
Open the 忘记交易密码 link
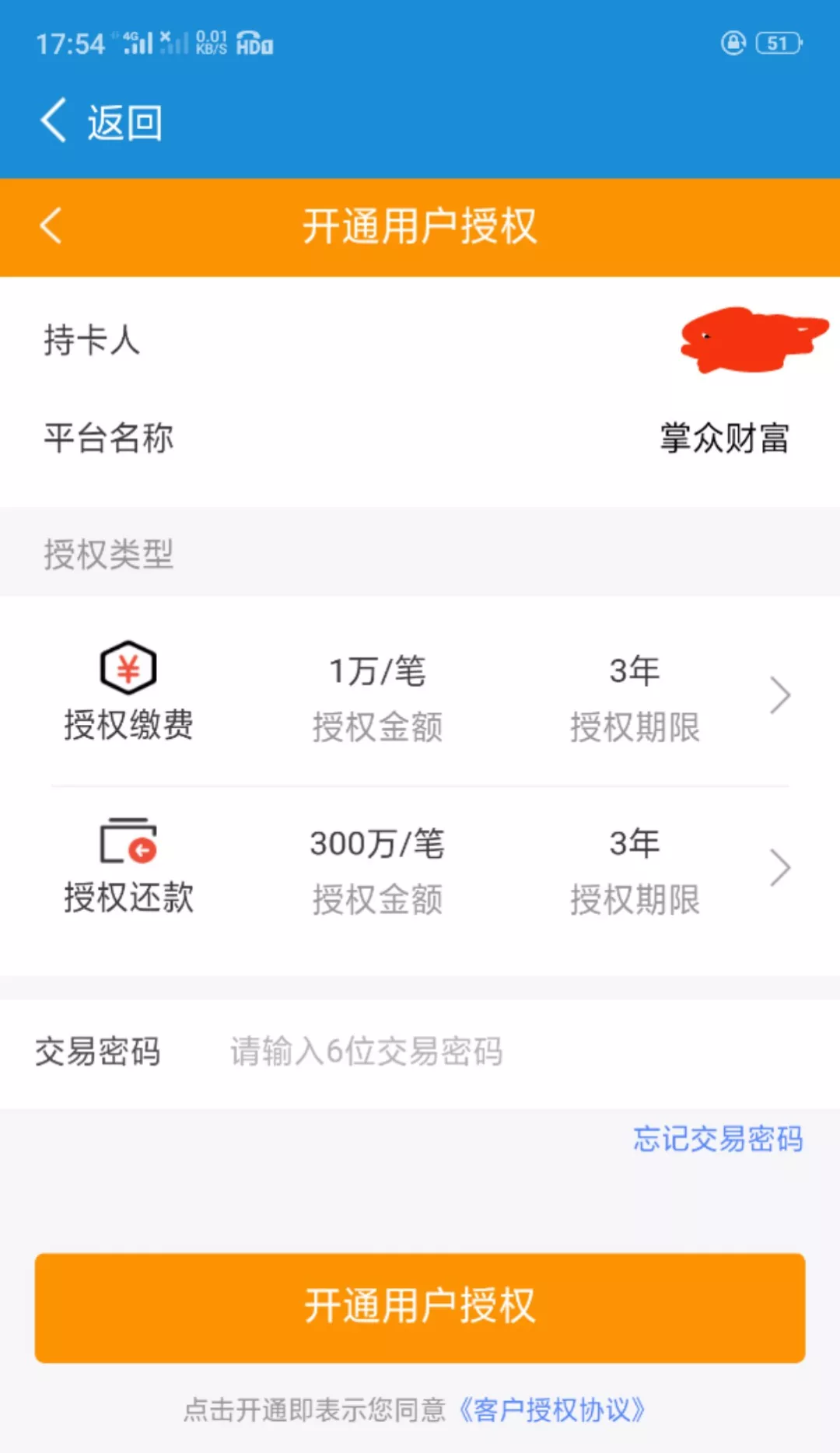(x=718, y=1139)
